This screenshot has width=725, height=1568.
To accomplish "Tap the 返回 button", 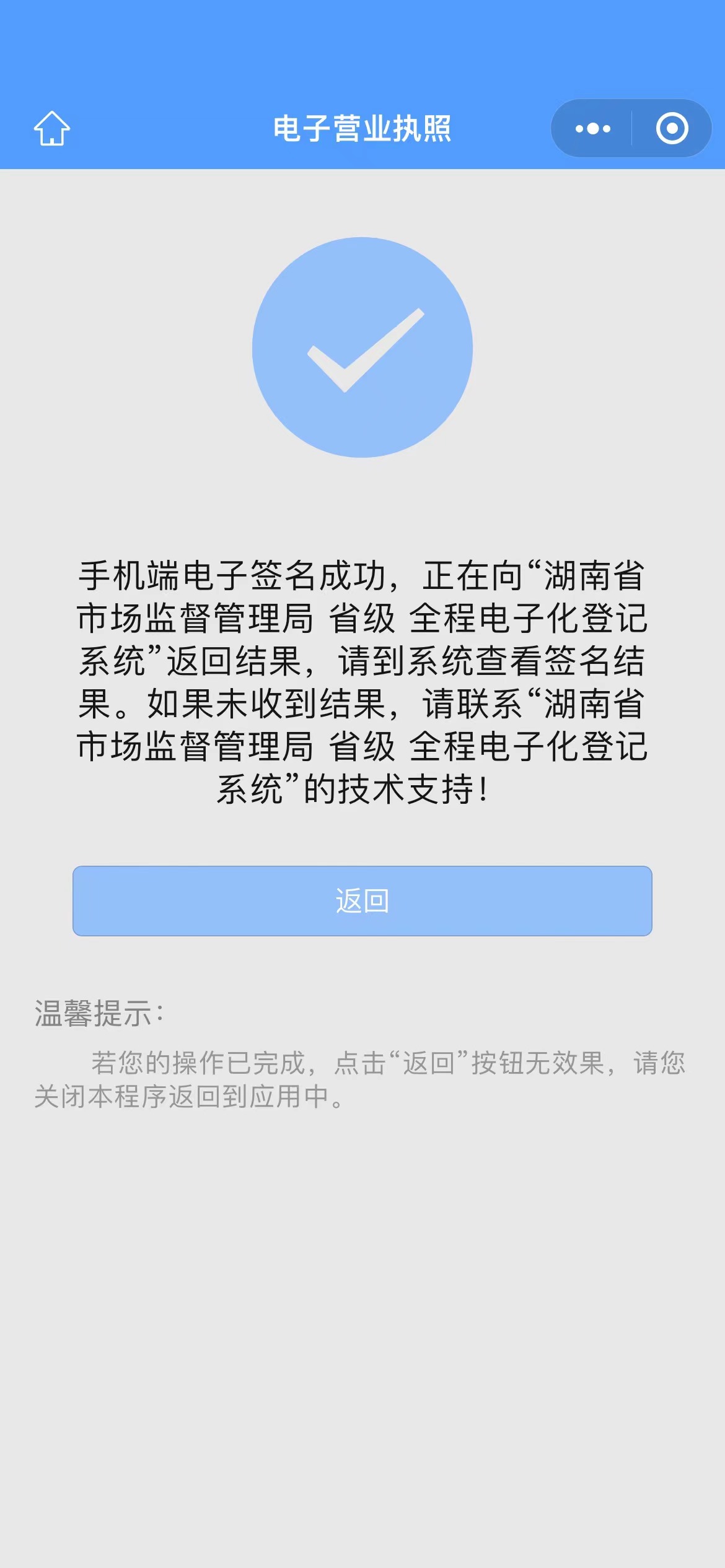I will 362,900.
